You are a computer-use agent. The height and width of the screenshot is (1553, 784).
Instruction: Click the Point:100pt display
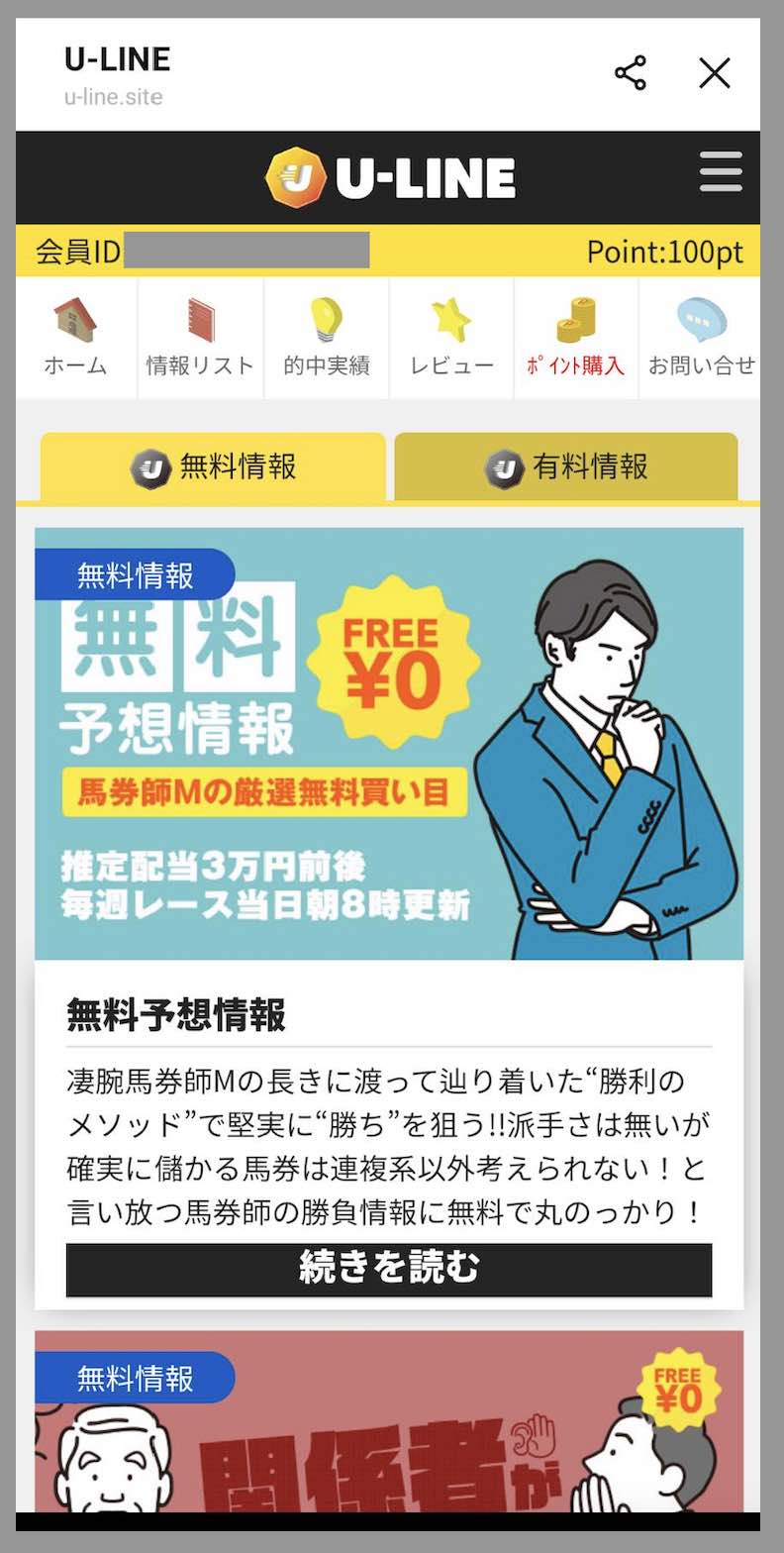coord(666,252)
